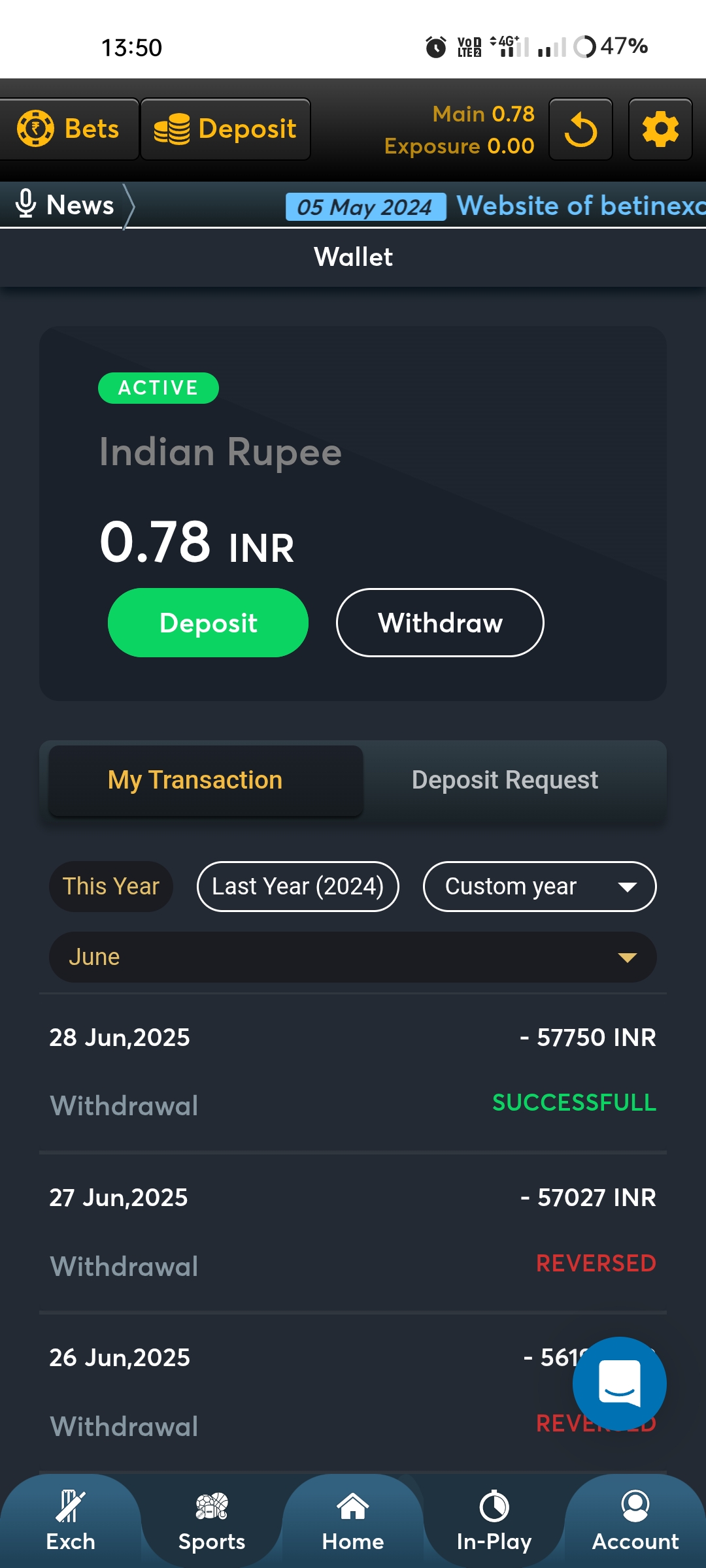
Task: Open the In-Play tab
Action: click(494, 1524)
